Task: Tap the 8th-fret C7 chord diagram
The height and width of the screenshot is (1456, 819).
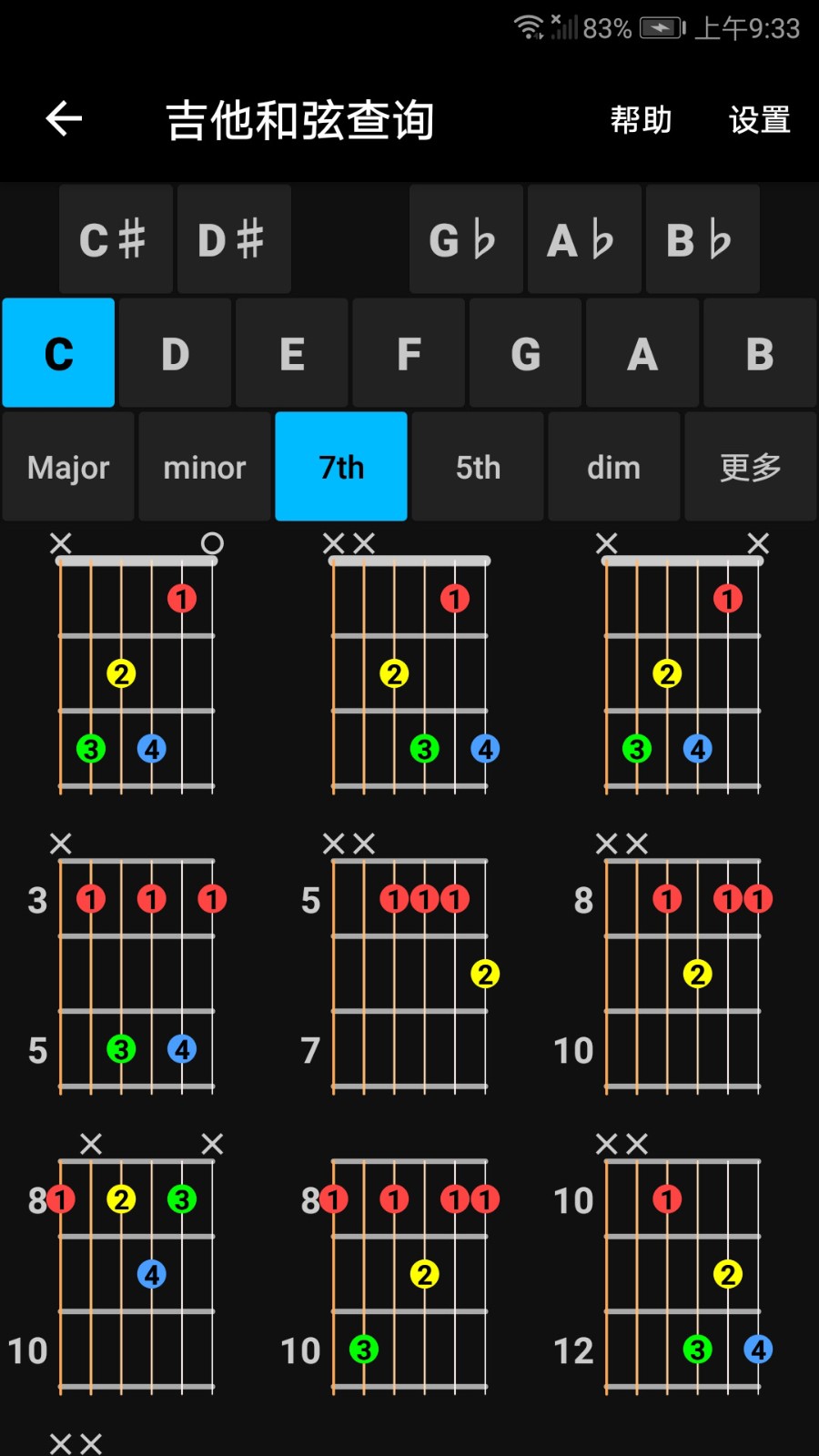Action: (x=681, y=974)
